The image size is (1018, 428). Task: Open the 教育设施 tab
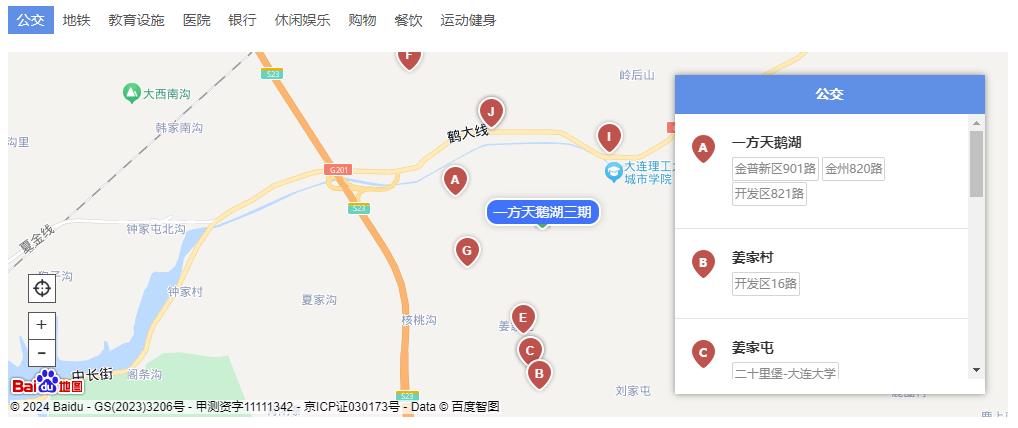136,20
